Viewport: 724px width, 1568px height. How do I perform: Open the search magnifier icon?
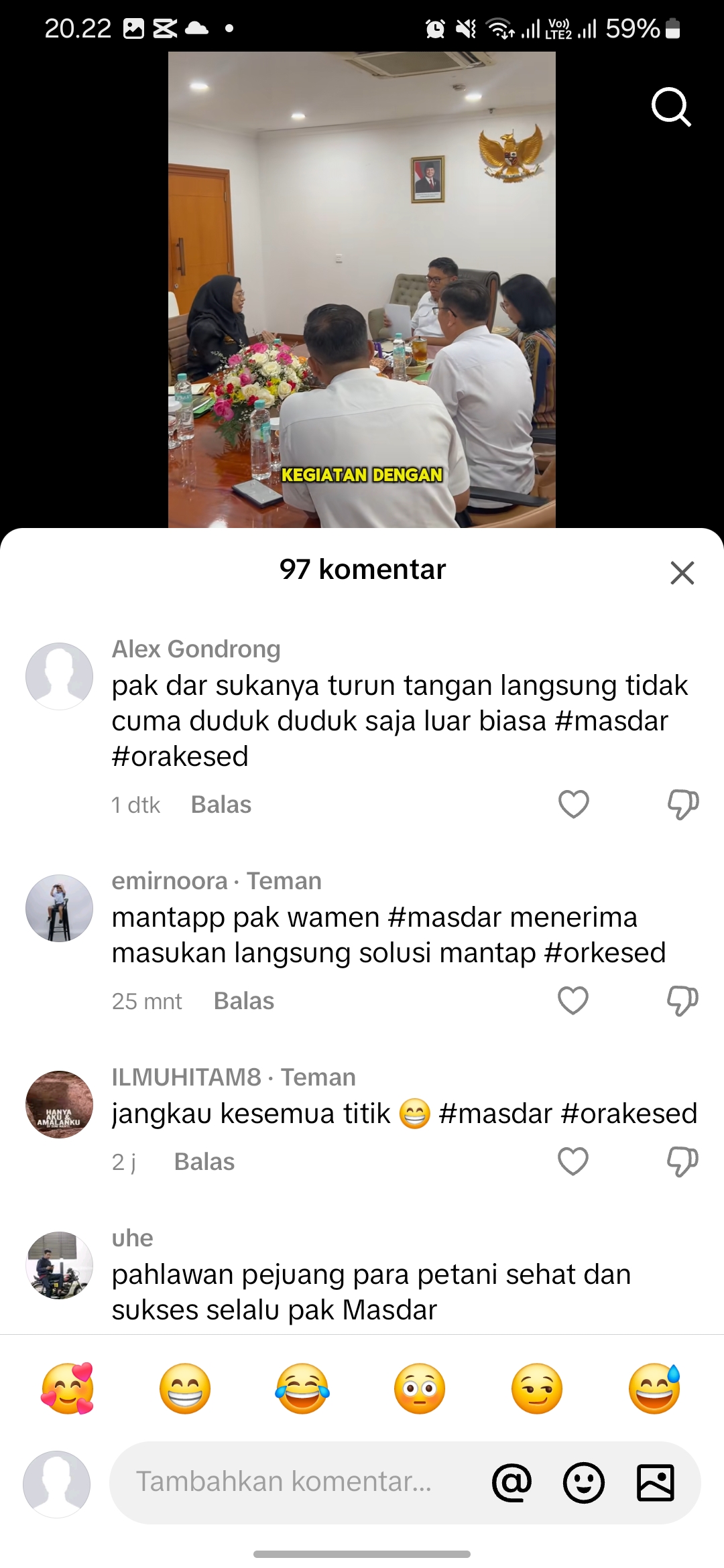pyautogui.click(x=671, y=107)
